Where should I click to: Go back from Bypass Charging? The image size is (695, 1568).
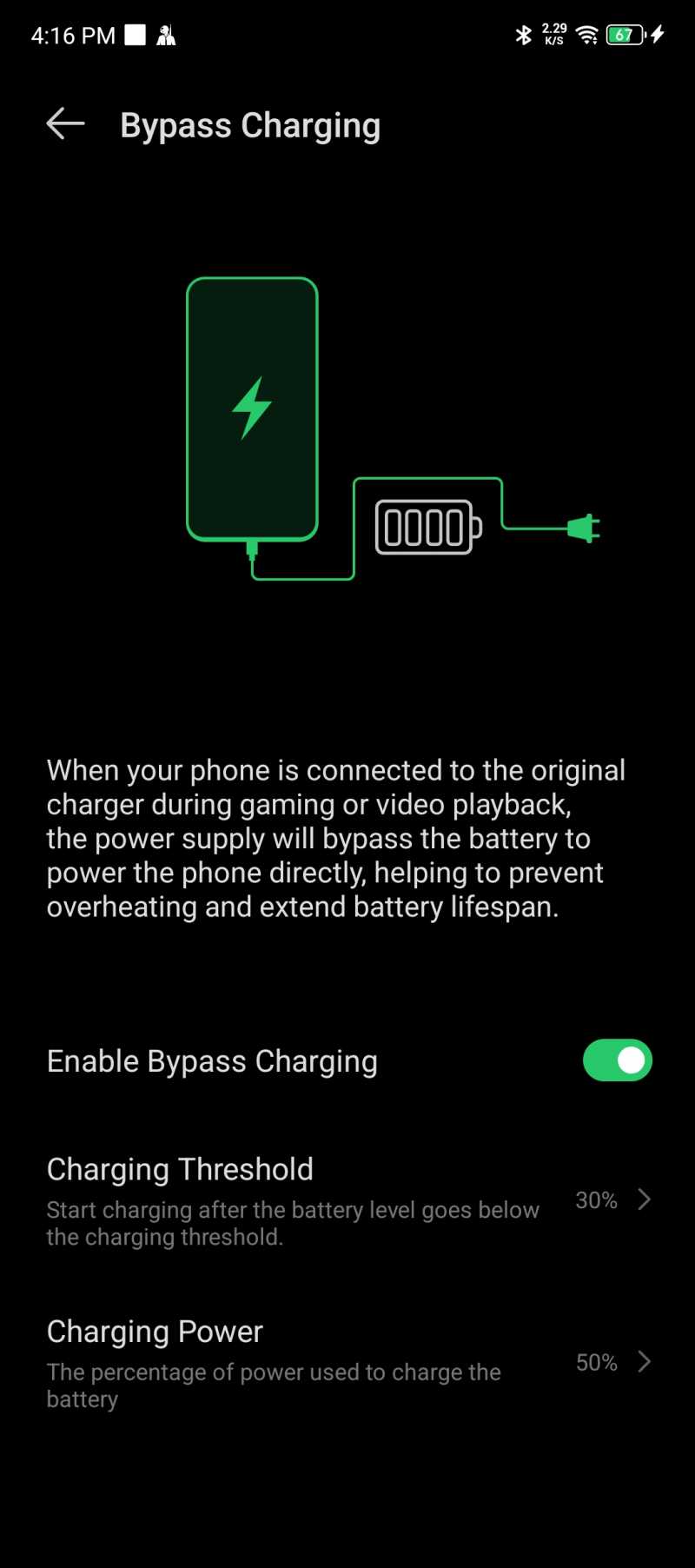tap(65, 124)
